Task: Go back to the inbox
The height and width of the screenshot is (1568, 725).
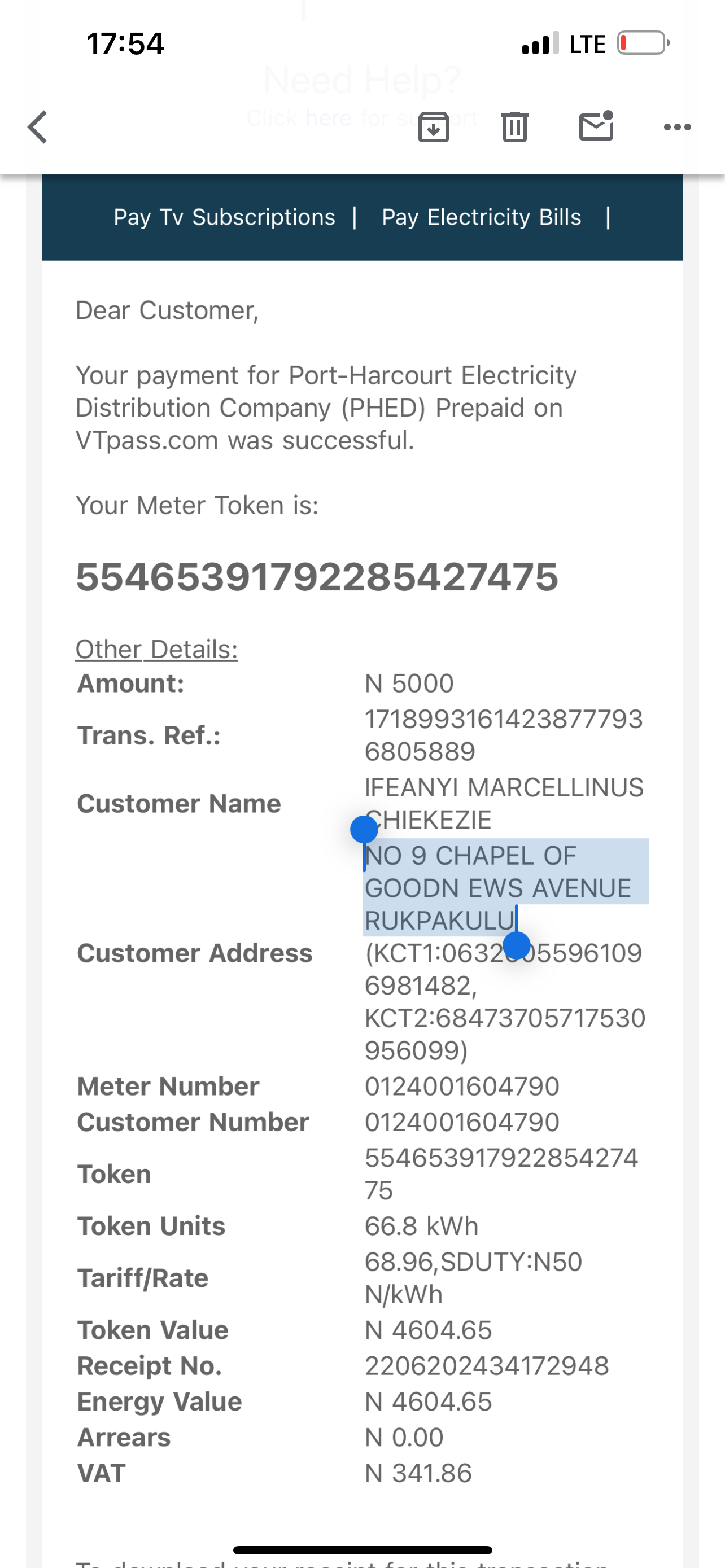Action: click(38, 127)
